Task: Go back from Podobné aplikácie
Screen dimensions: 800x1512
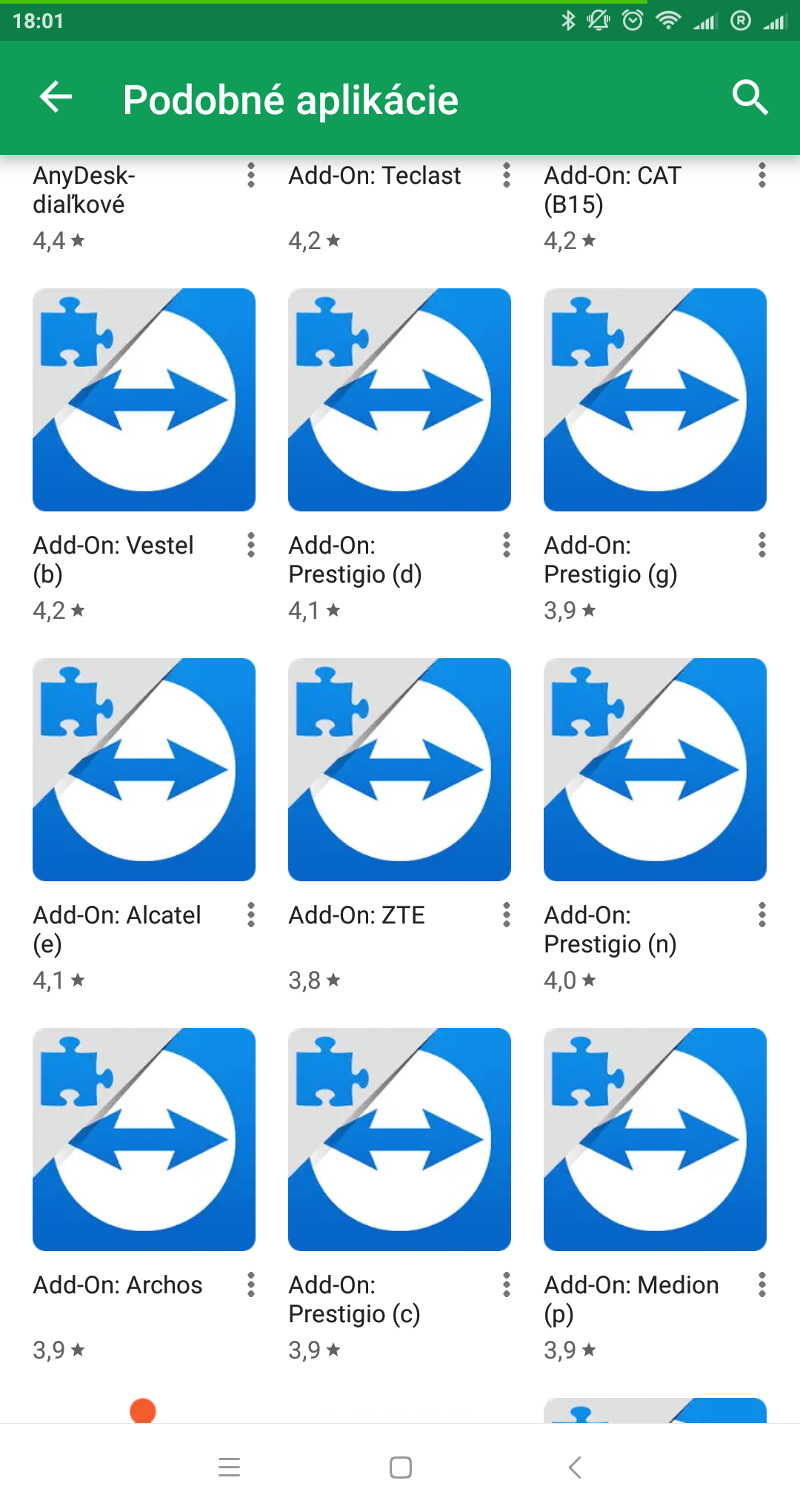Action: 56,98
